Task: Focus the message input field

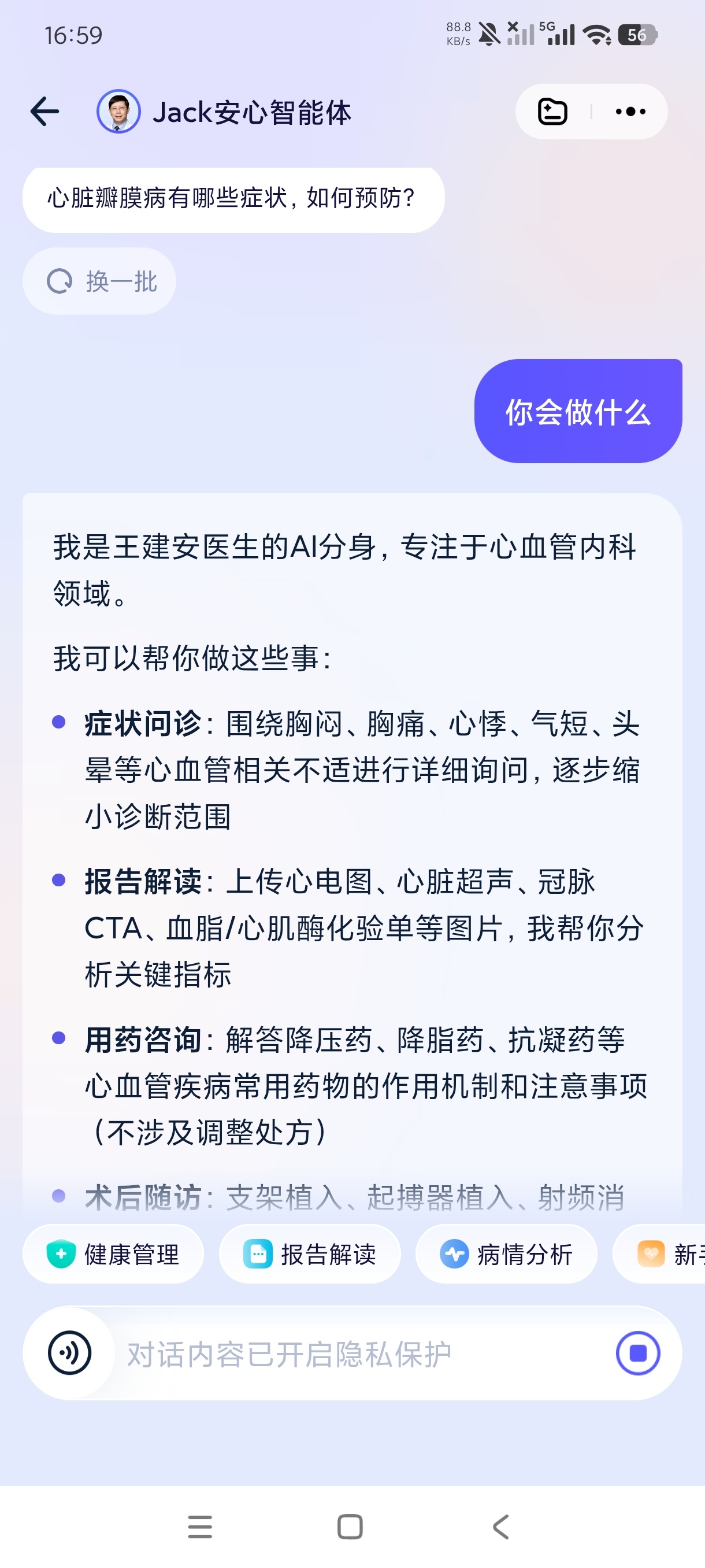Action: click(x=359, y=1353)
